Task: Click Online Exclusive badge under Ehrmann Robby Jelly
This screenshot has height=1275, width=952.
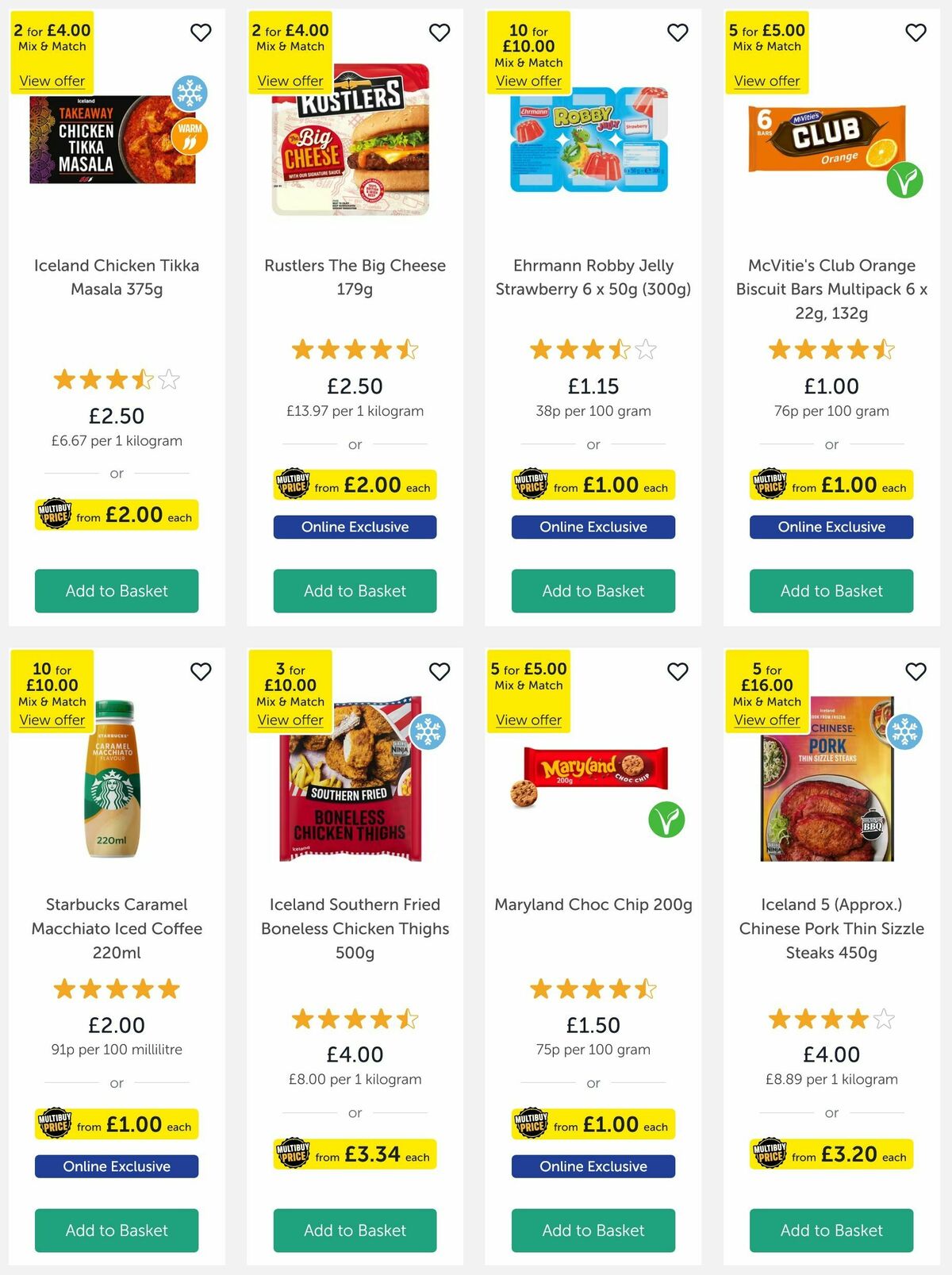Action: point(593,526)
